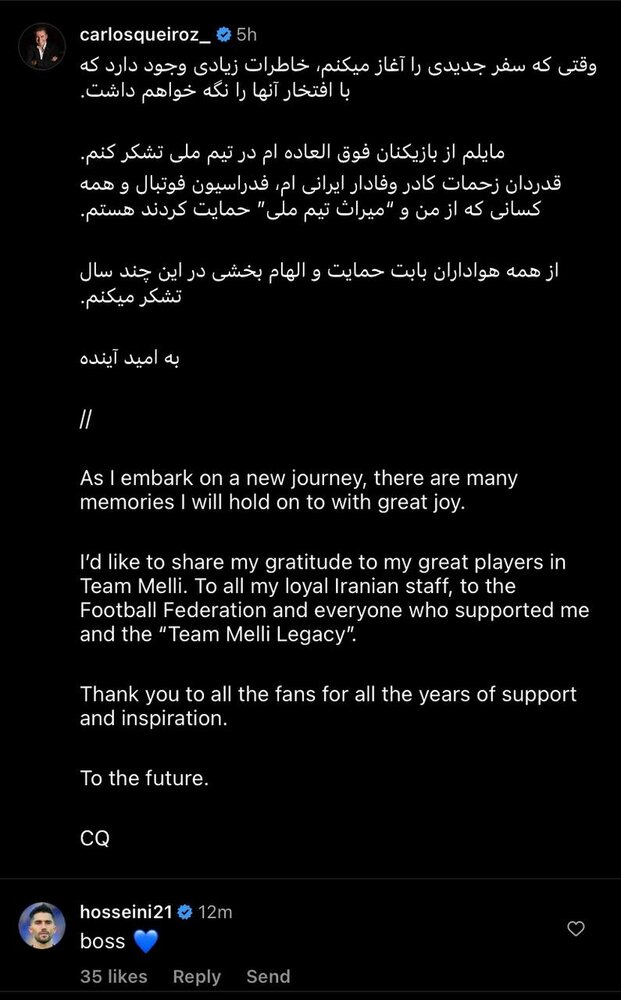Viewport: 621px width, 1000px height.
Task: Open carlosqueiroz_ profile from the username
Action: pyautogui.click(x=143, y=35)
